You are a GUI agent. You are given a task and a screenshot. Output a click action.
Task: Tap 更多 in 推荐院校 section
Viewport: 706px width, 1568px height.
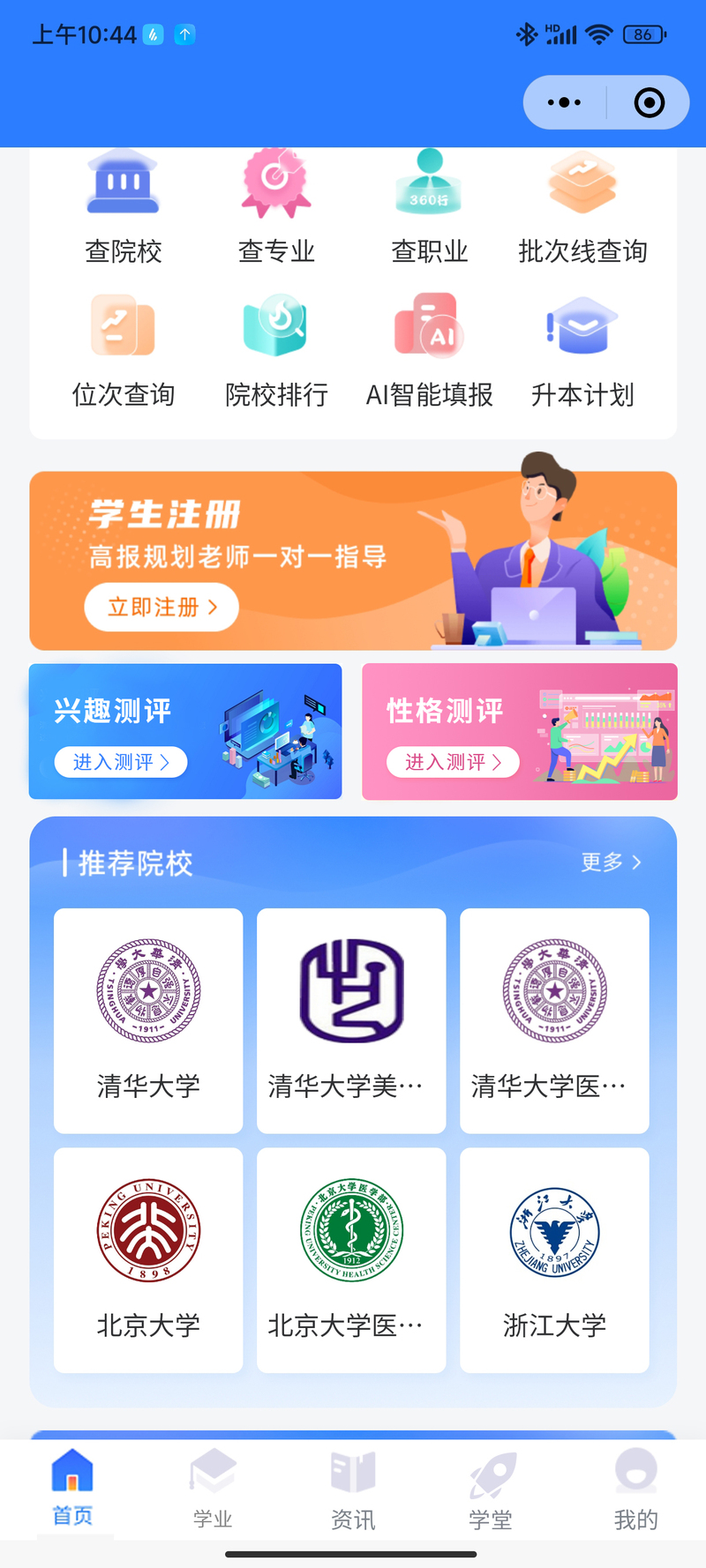click(611, 862)
